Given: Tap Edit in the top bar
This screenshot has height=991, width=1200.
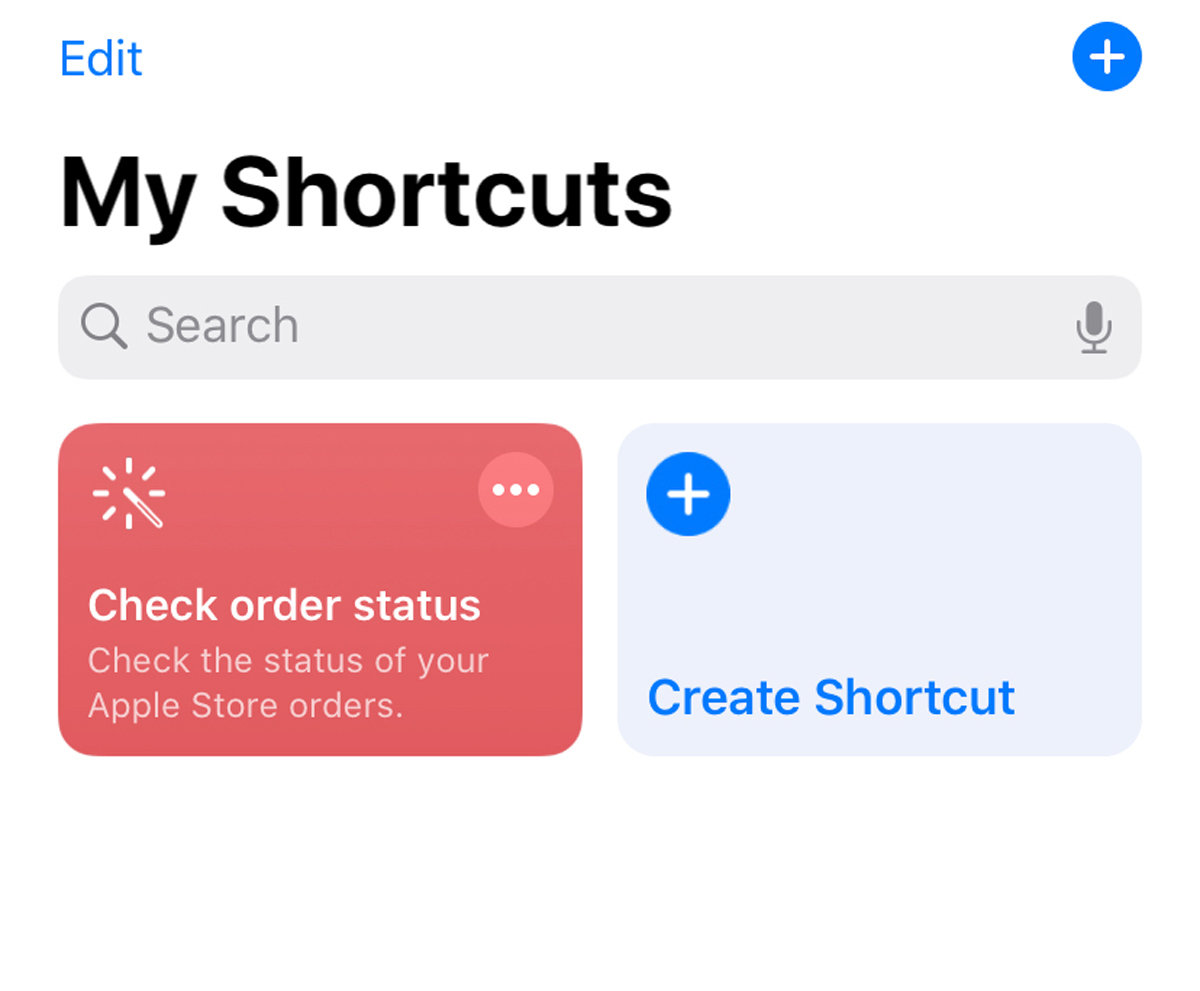Looking at the screenshot, I should [101, 59].
